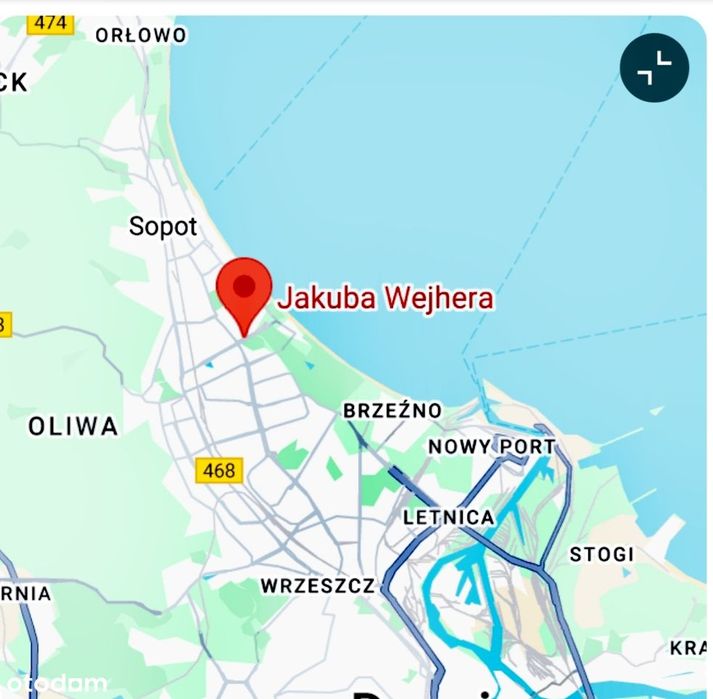Tap the red Jakuba Wejhera location pin

pos(245,290)
